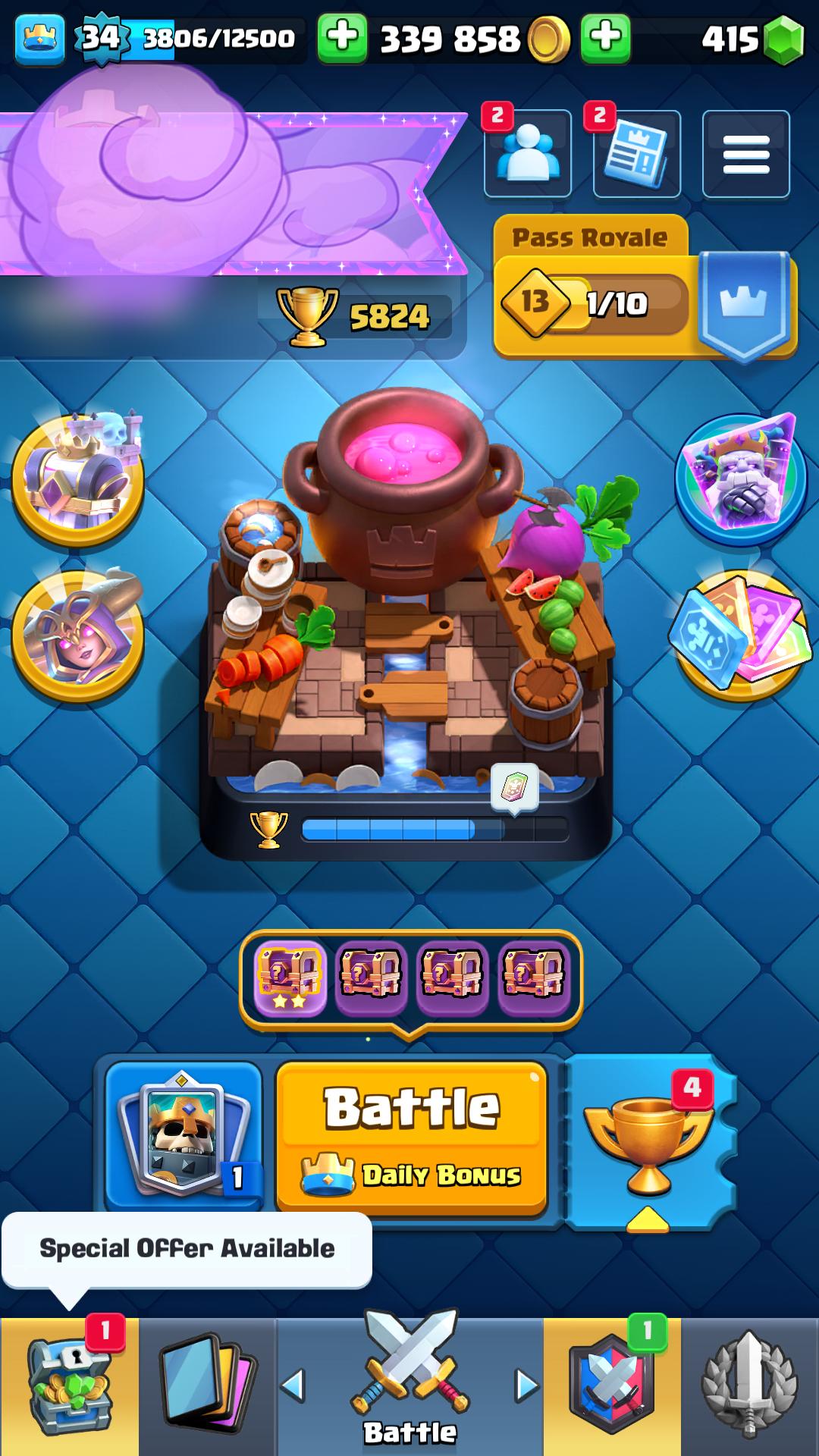Open the Skeleton King deck button
Image resolution: width=819 pixels, height=1456 pixels.
point(184,1134)
